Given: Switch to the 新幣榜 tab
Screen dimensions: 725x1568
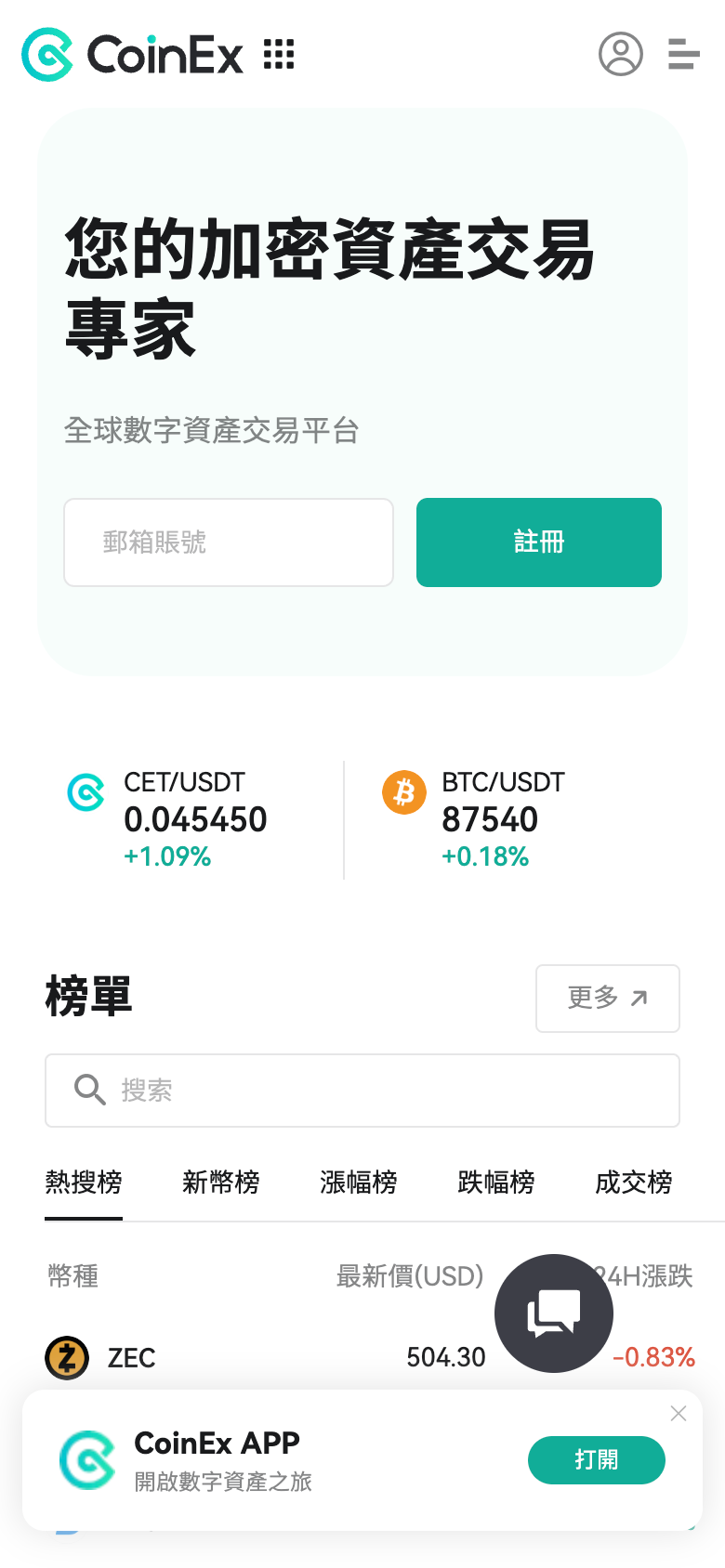Looking at the screenshot, I should (220, 1183).
